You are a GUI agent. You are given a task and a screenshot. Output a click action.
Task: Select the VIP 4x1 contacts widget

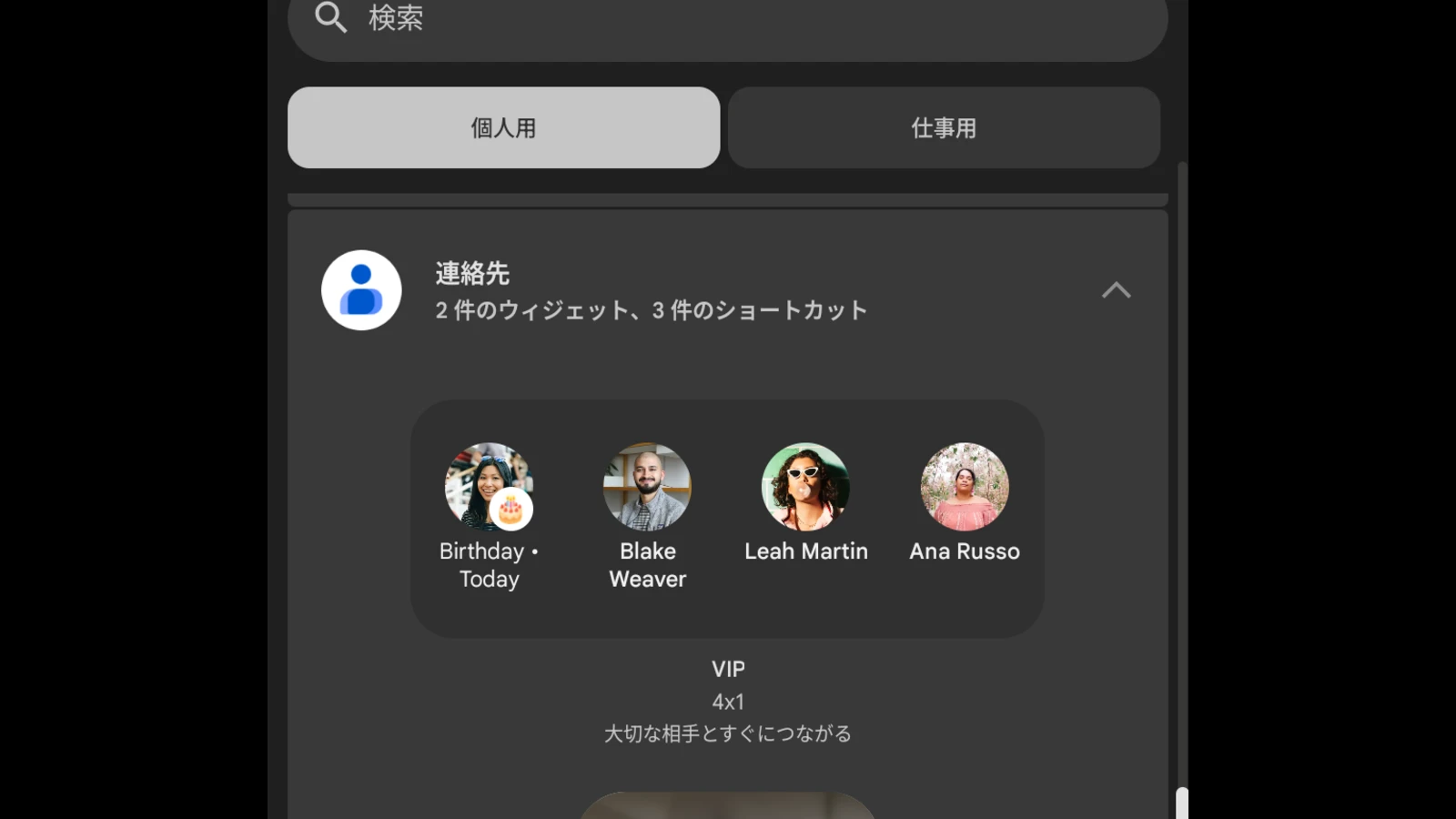[x=727, y=519]
